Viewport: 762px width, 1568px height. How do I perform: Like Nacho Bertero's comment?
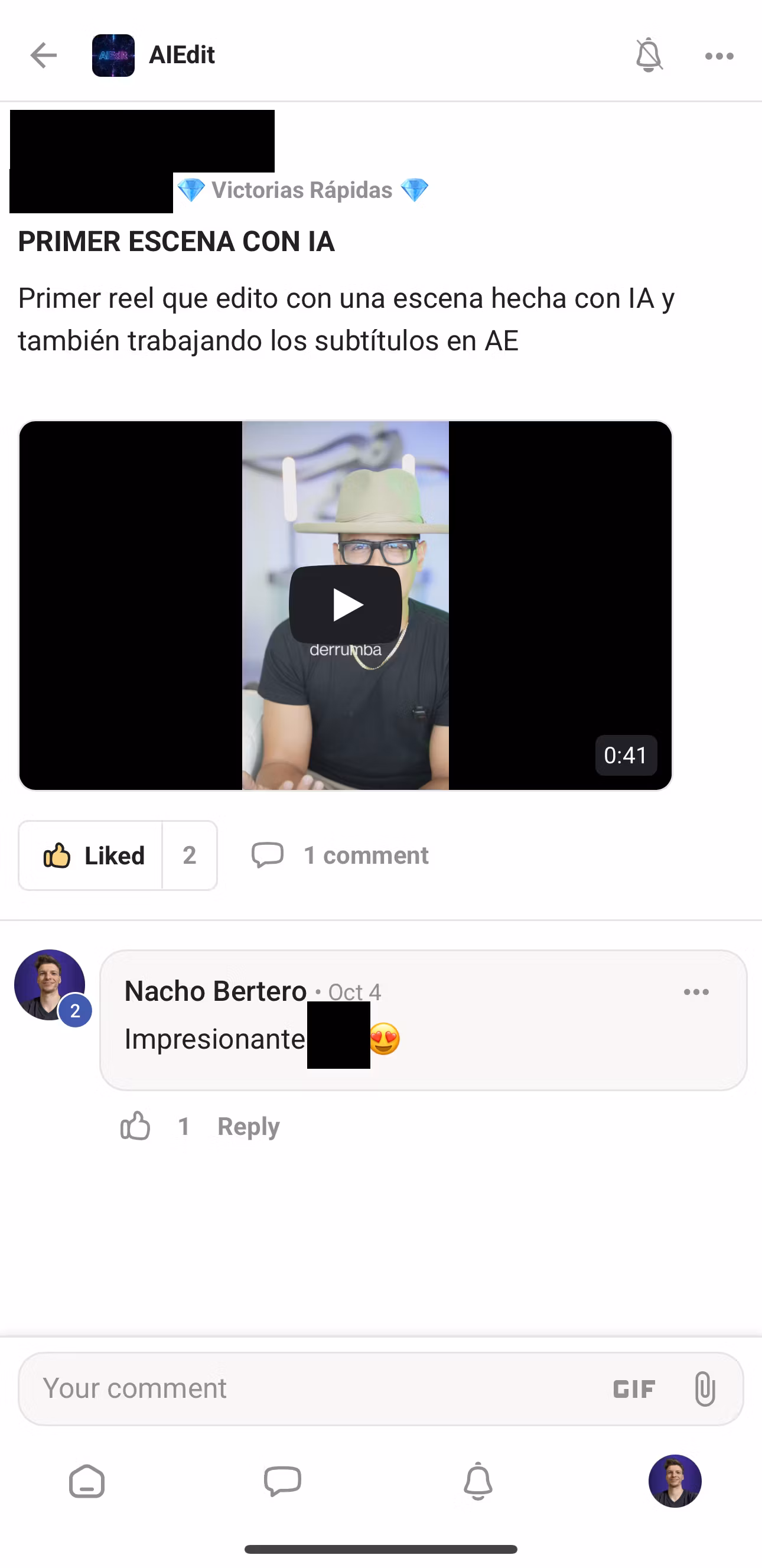[135, 1126]
